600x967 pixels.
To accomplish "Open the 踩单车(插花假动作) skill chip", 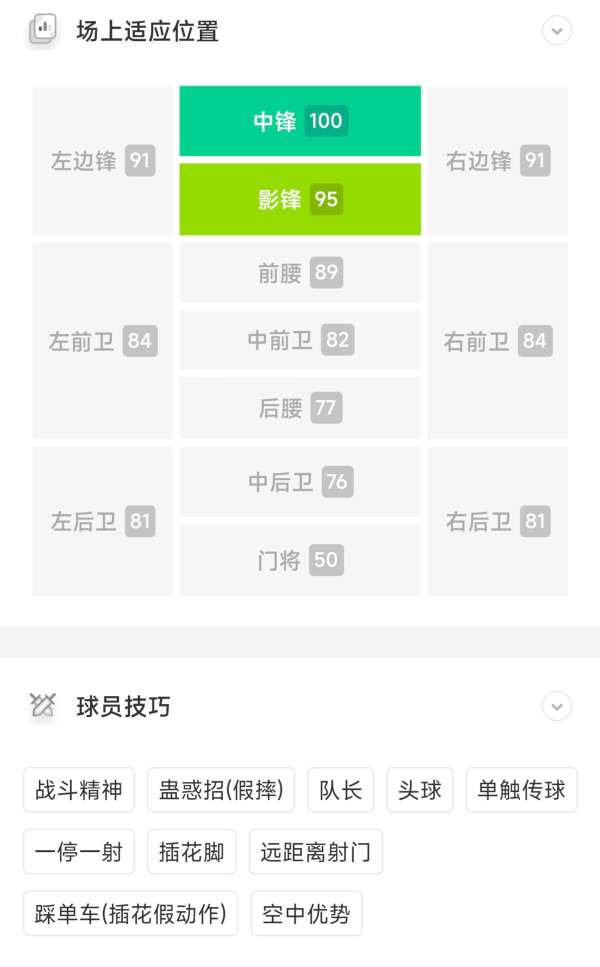I will (x=130, y=913).
